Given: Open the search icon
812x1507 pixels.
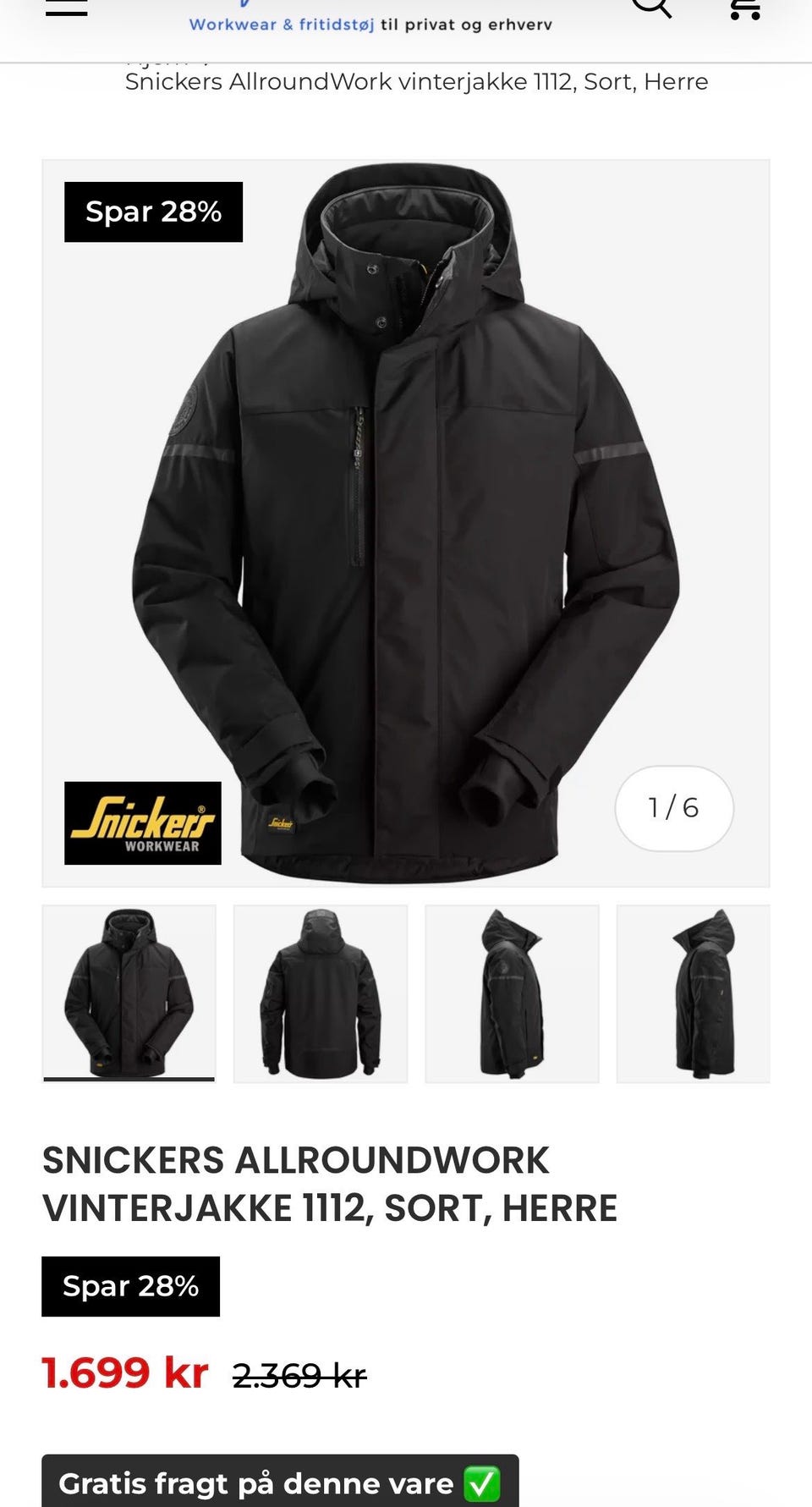Looking at the screenshot, I should (x=652, y=8).
